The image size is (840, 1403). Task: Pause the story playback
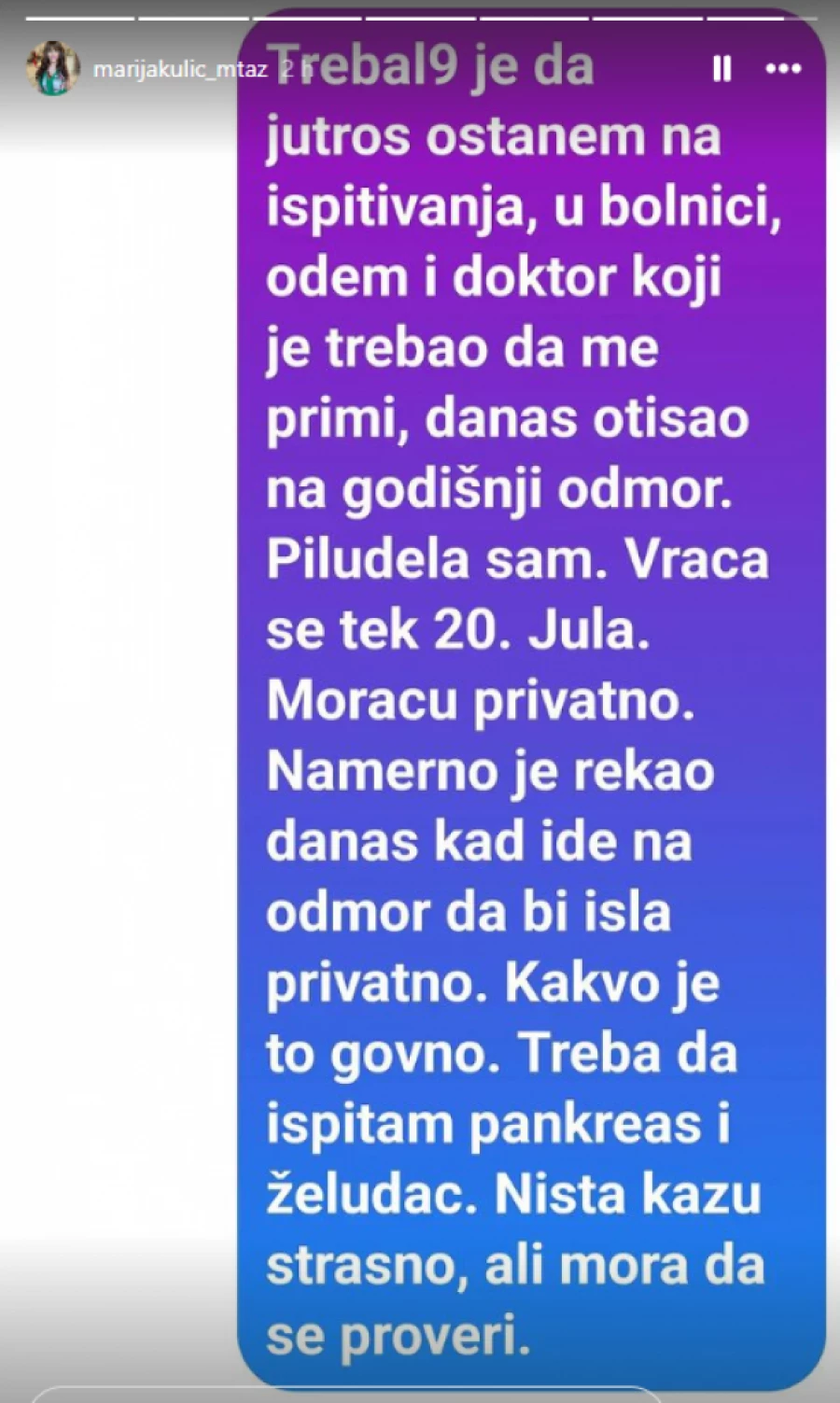point(721,69)
